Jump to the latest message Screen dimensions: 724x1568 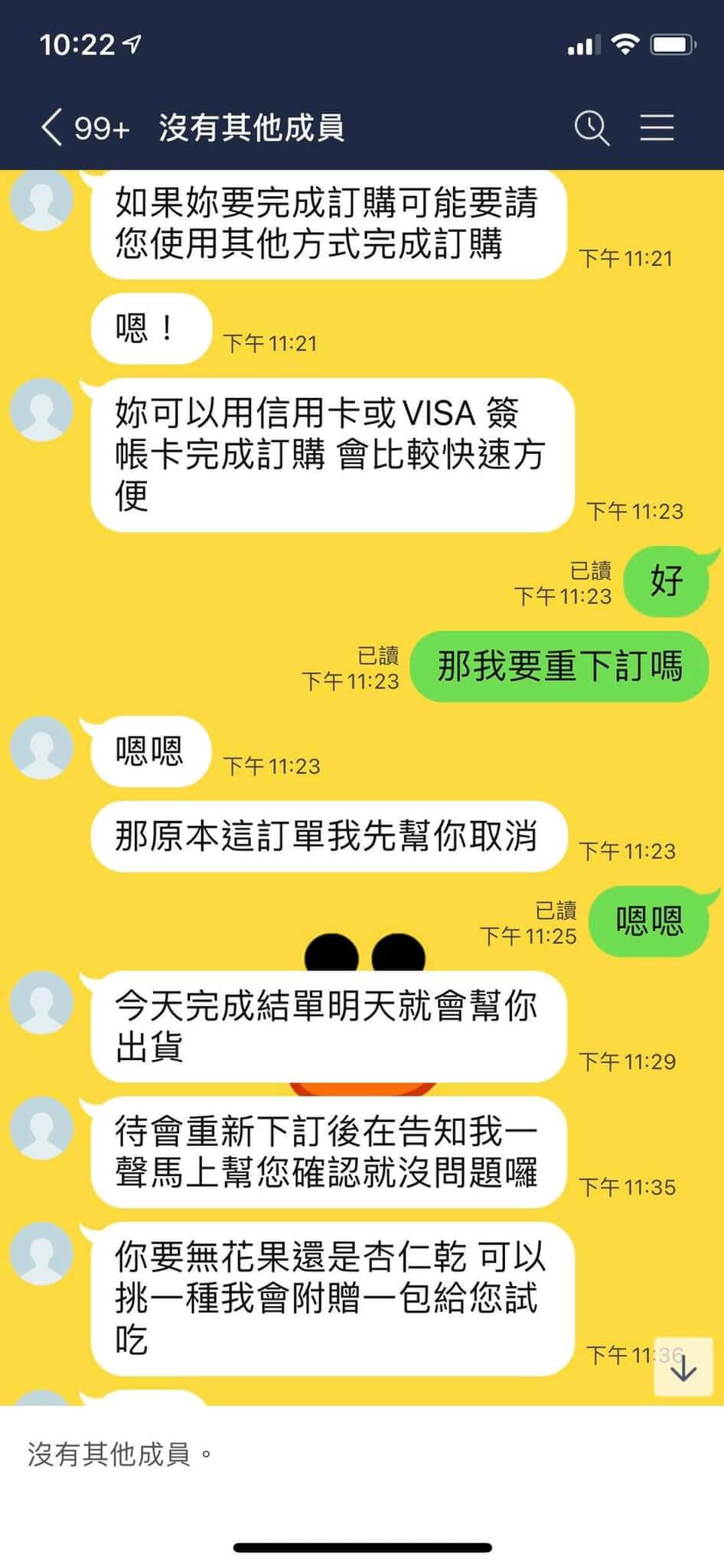pos(683,1368)
